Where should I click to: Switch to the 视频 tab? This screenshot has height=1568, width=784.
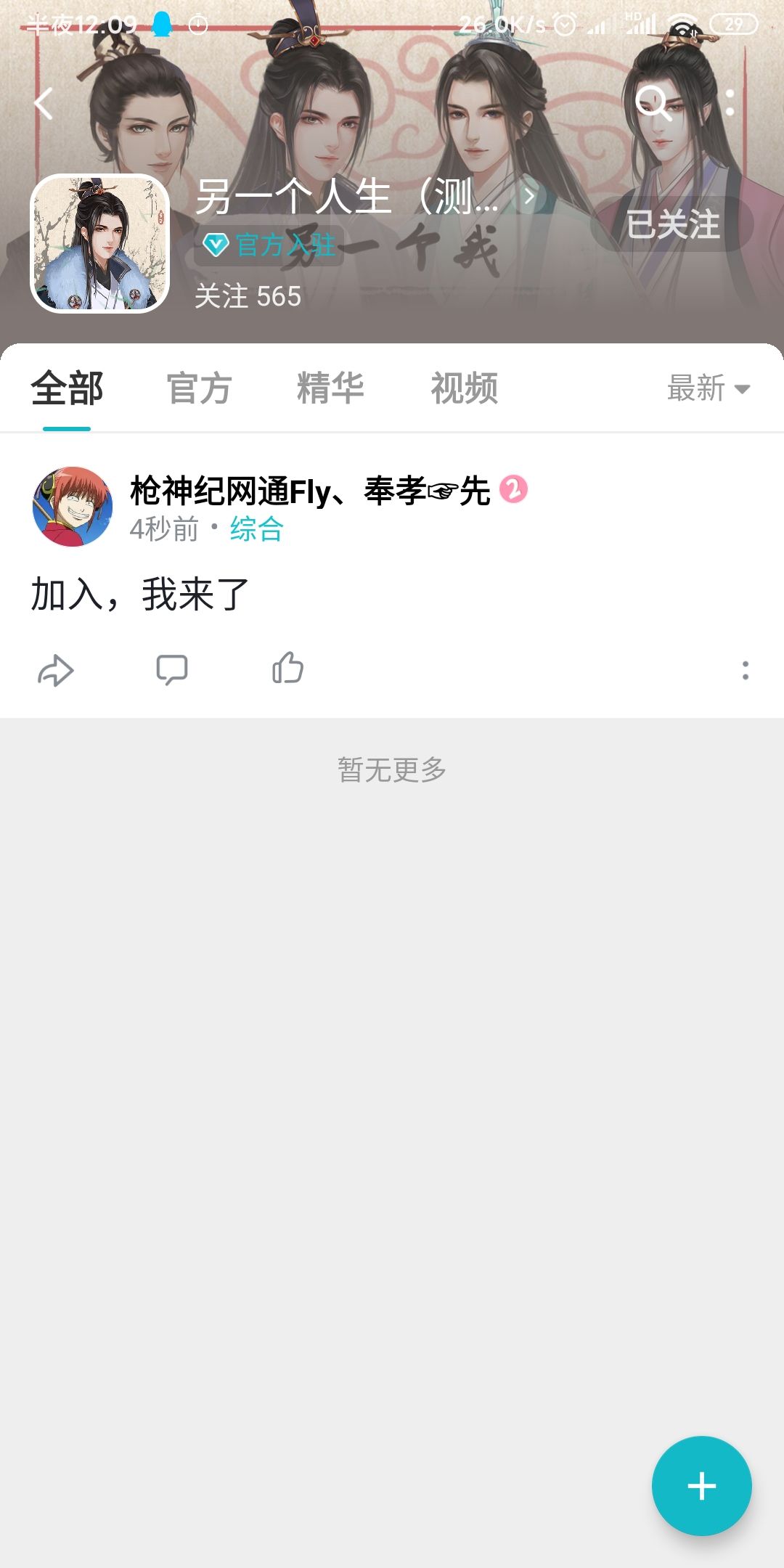point(463,389)
